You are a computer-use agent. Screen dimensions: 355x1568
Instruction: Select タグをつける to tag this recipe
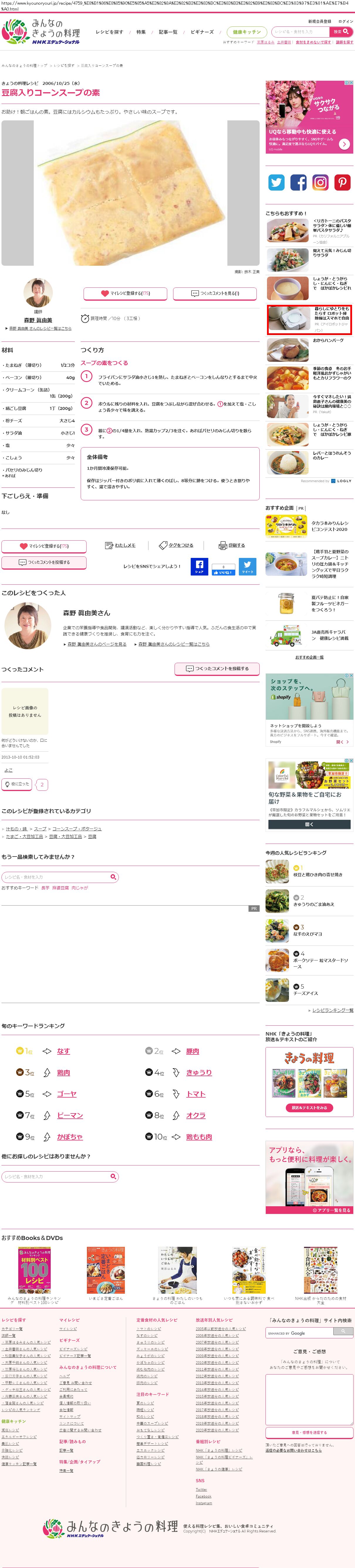176,545
